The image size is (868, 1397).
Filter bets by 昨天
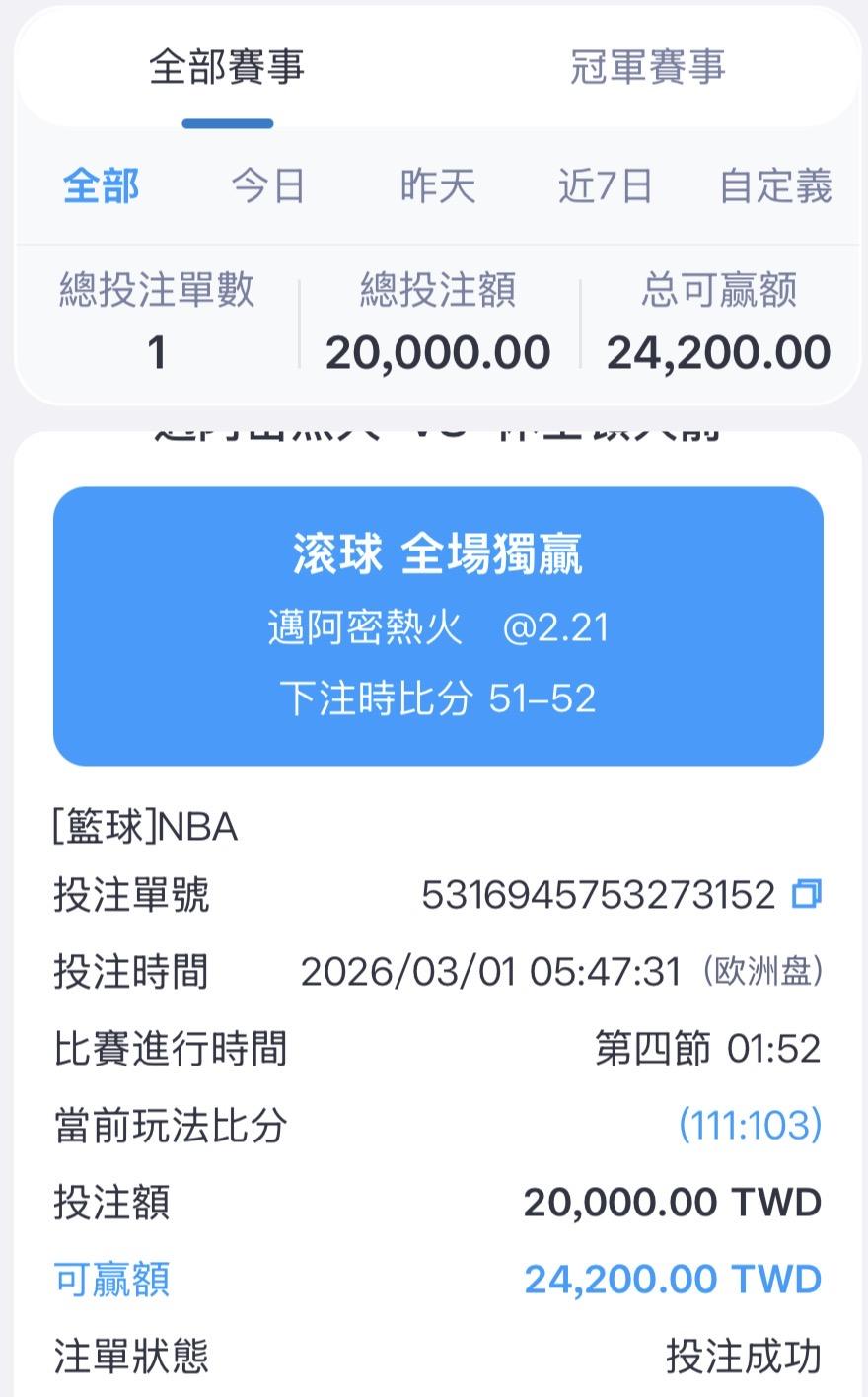pyautogui.click(x=437, y=185)
